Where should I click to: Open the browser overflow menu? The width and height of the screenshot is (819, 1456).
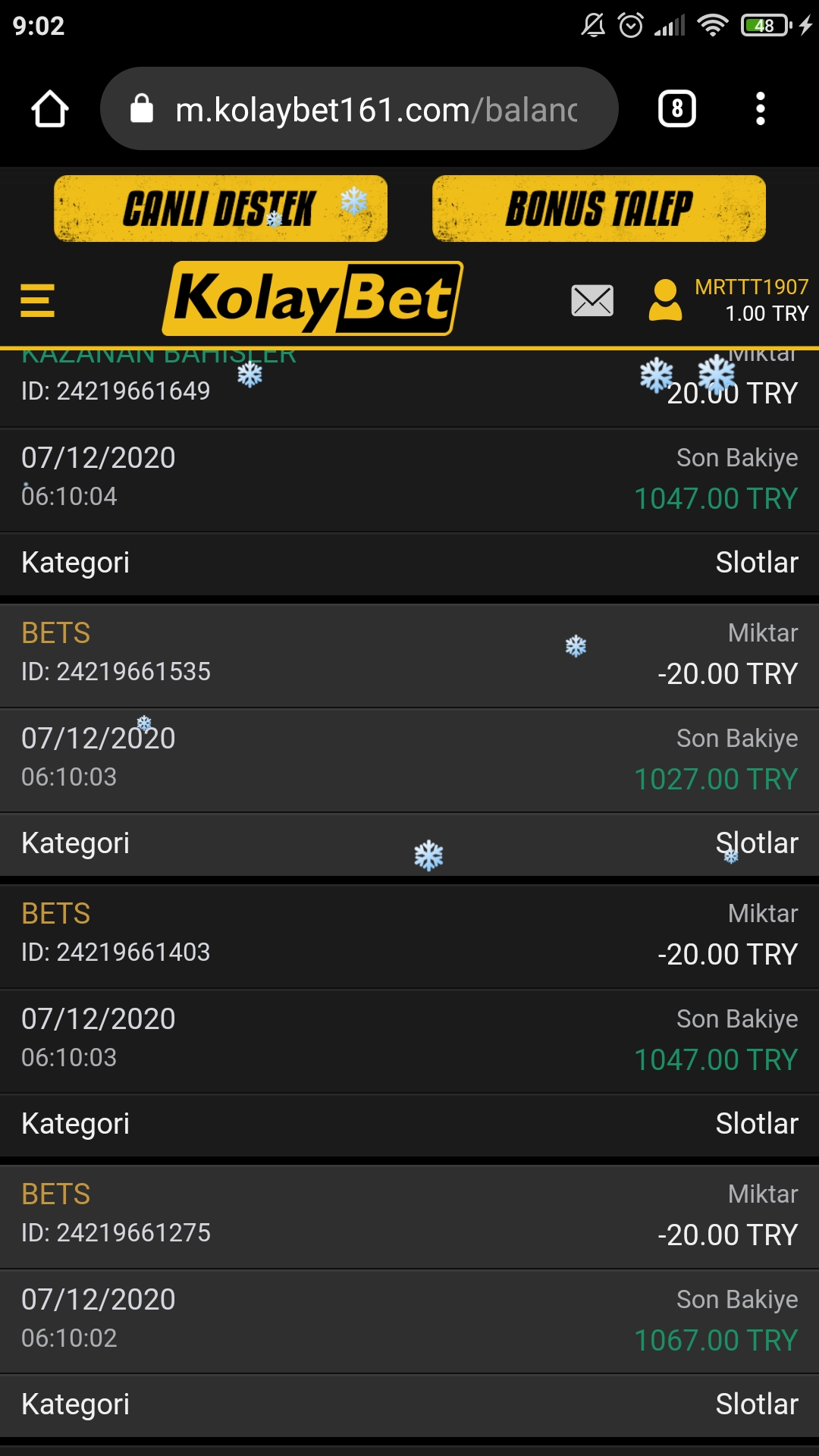click(760, 109)
